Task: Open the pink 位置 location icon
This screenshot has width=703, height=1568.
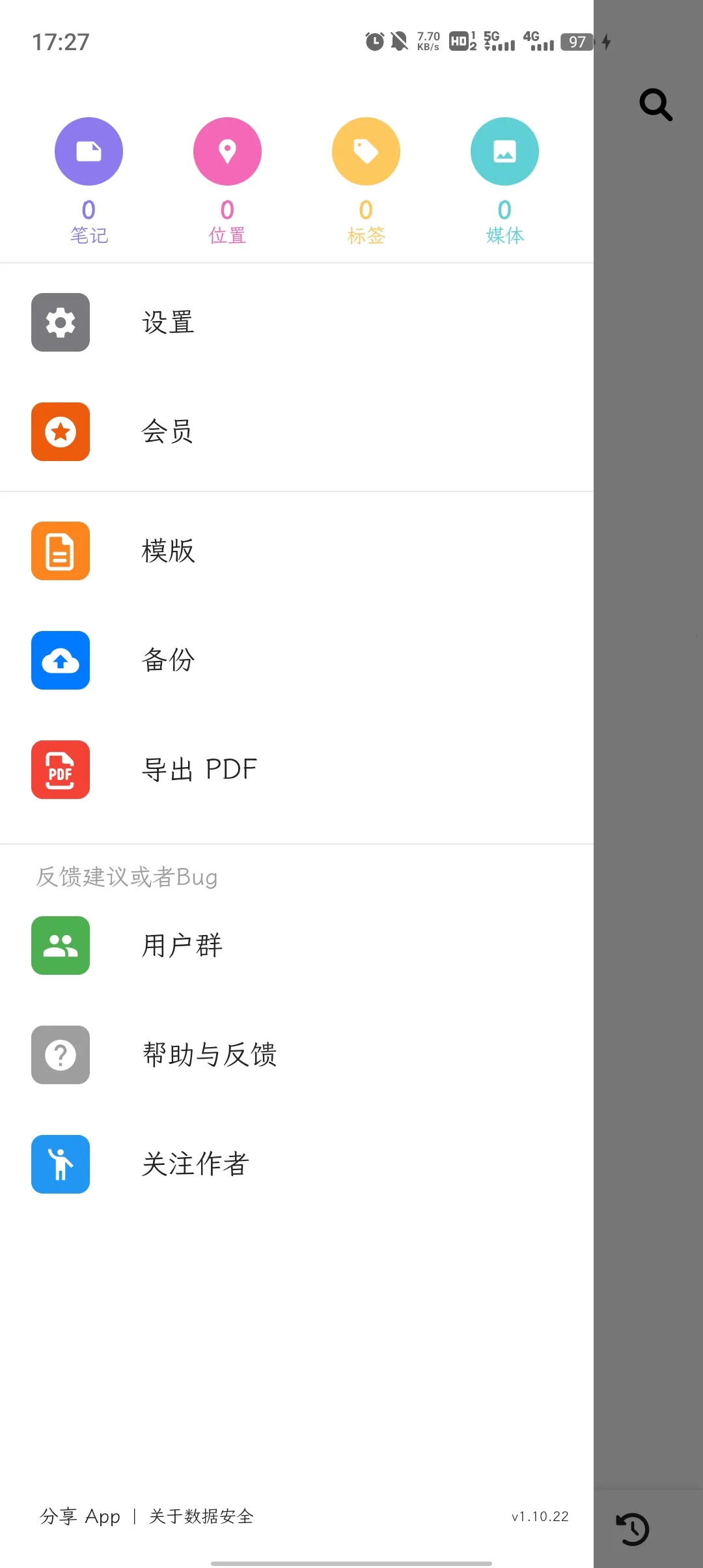Action: (x=227, y=150)
